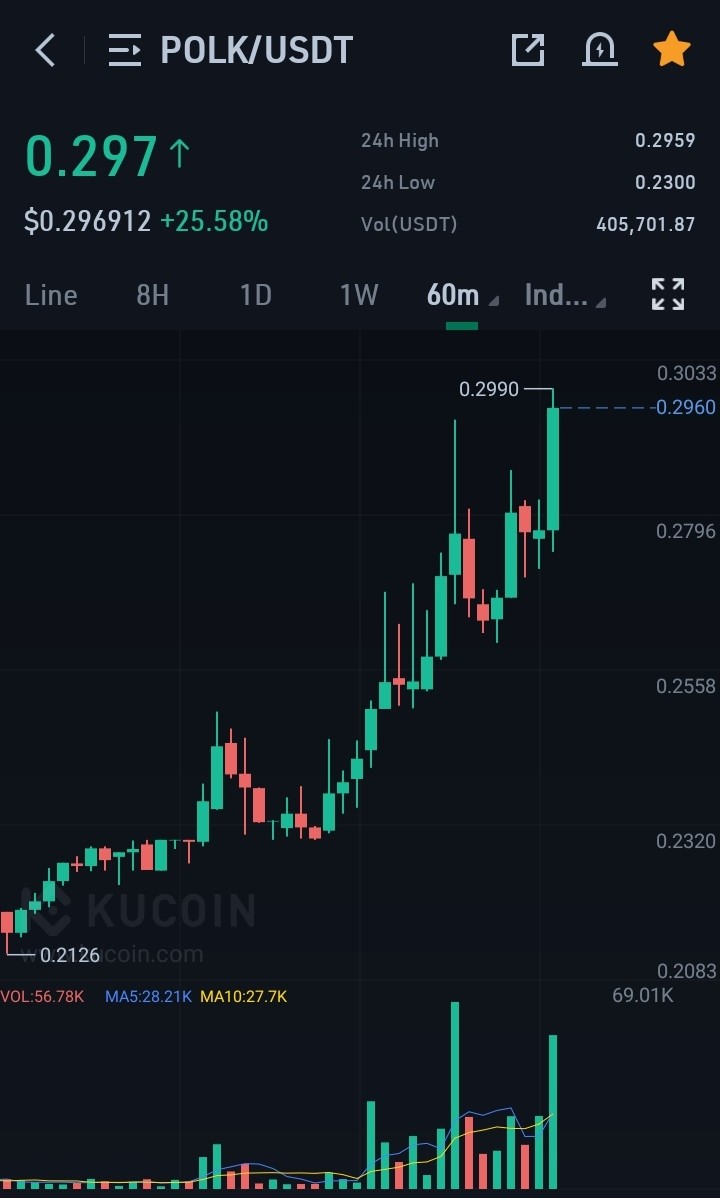
Task: Go back with the top-left arrow
Action: (x=45, y=50)
